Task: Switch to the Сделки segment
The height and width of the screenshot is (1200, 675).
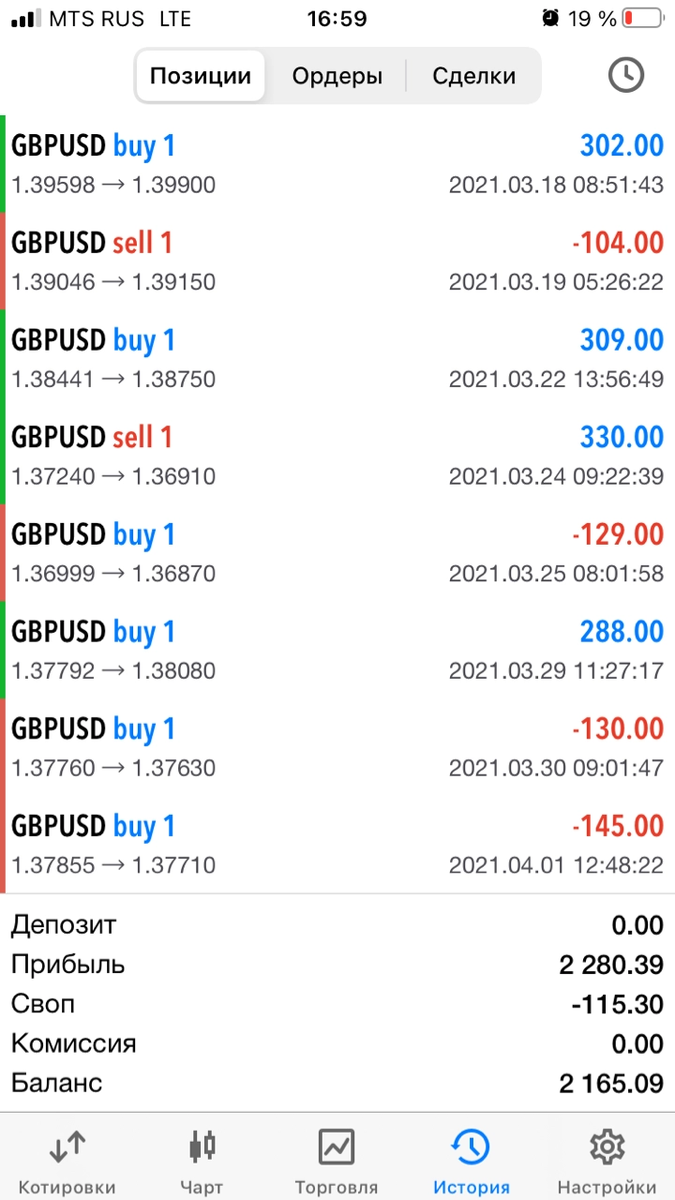Action: tap(474, 76)
